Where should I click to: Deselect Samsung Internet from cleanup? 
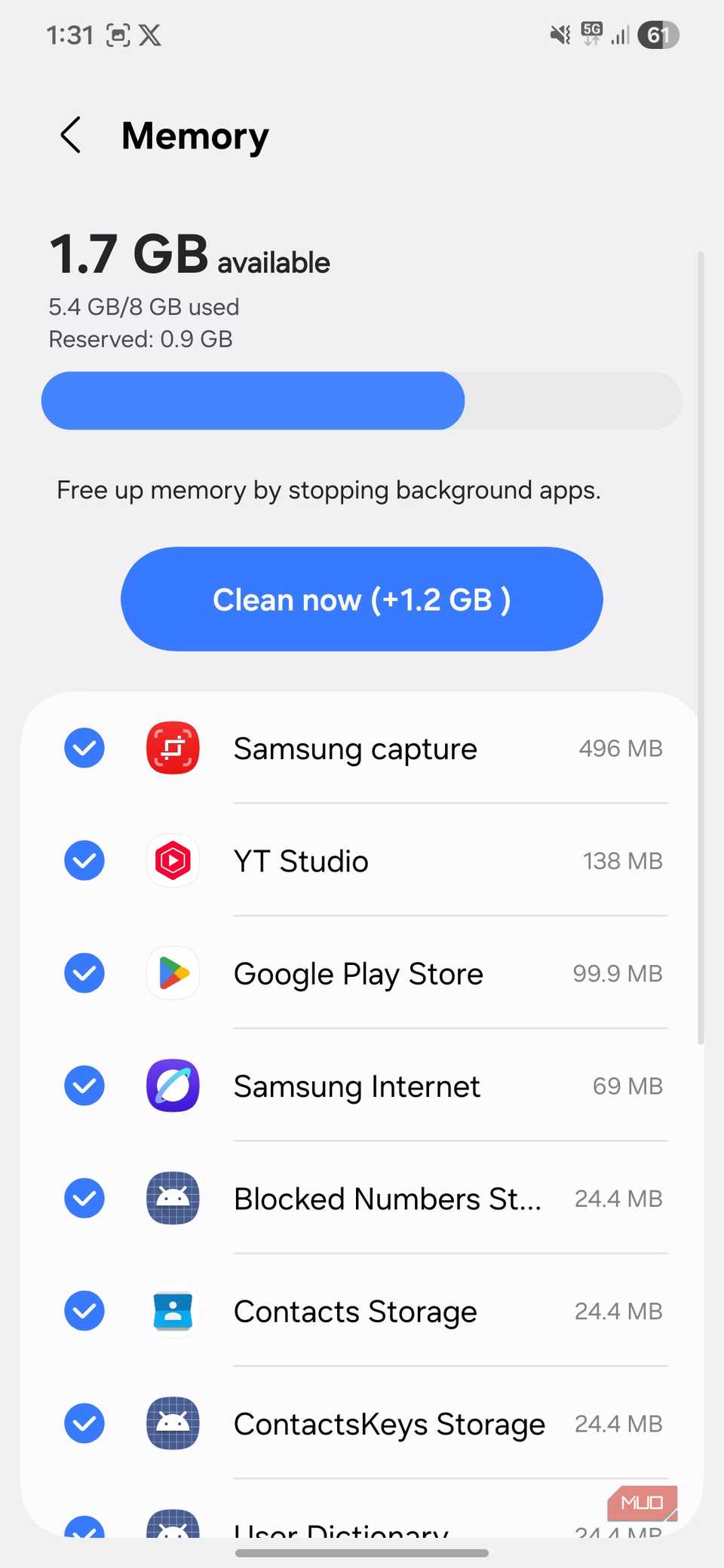tap(84, 1086)
